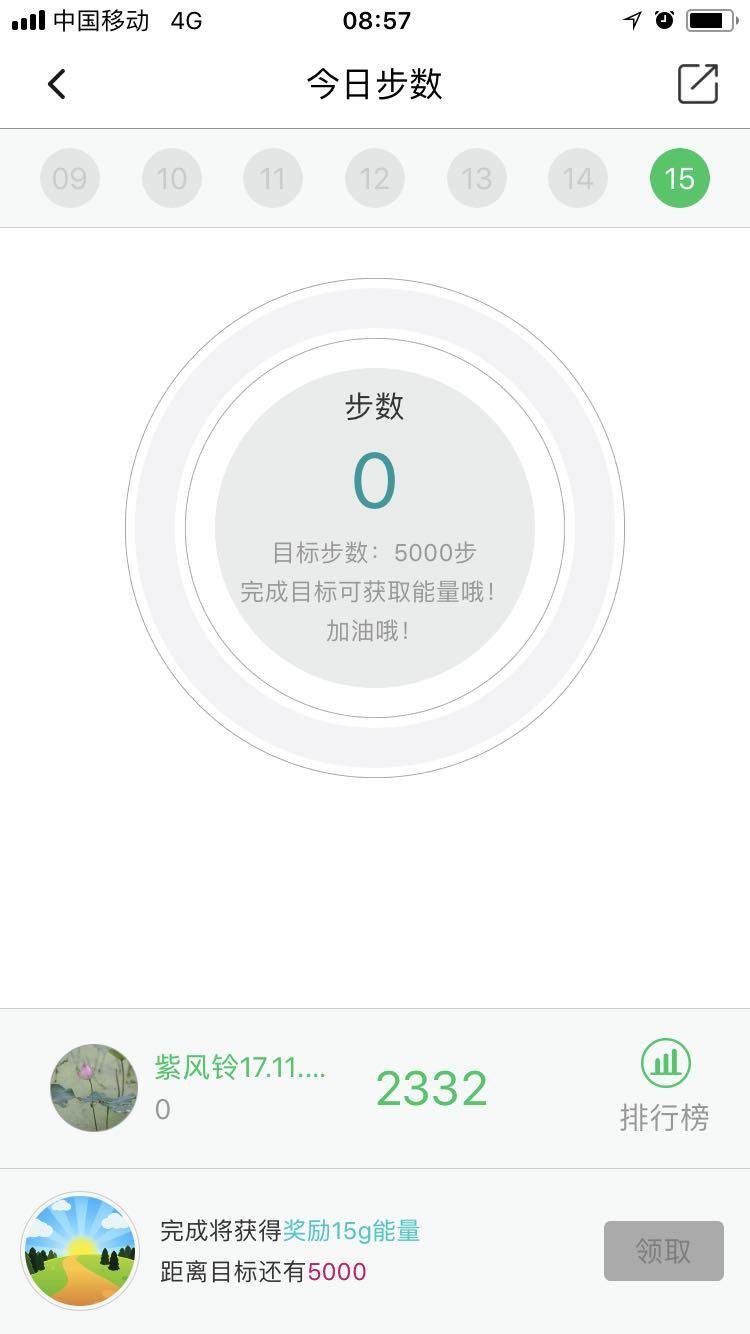View steps for date 14
750x1334 pixels.
click(577, 178)
